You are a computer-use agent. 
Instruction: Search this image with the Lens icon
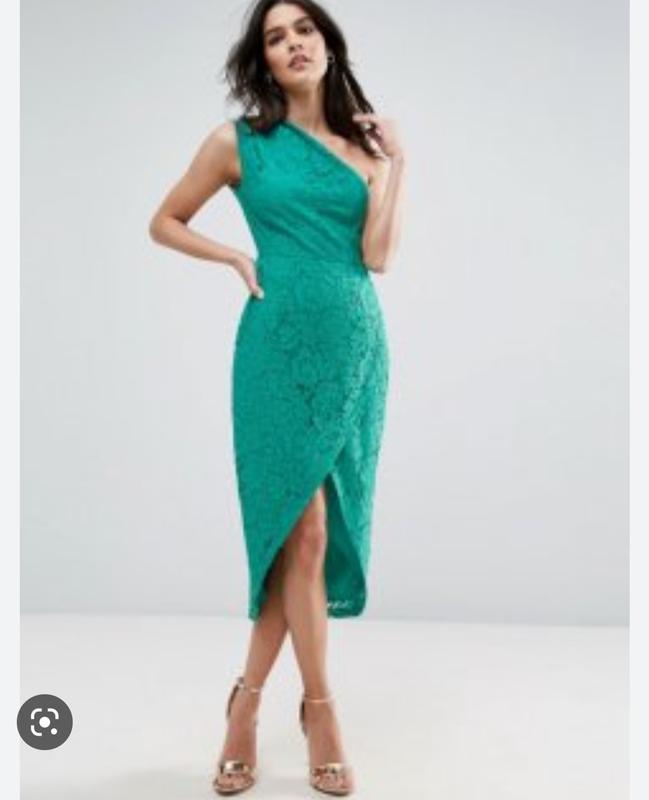[45, 721]
